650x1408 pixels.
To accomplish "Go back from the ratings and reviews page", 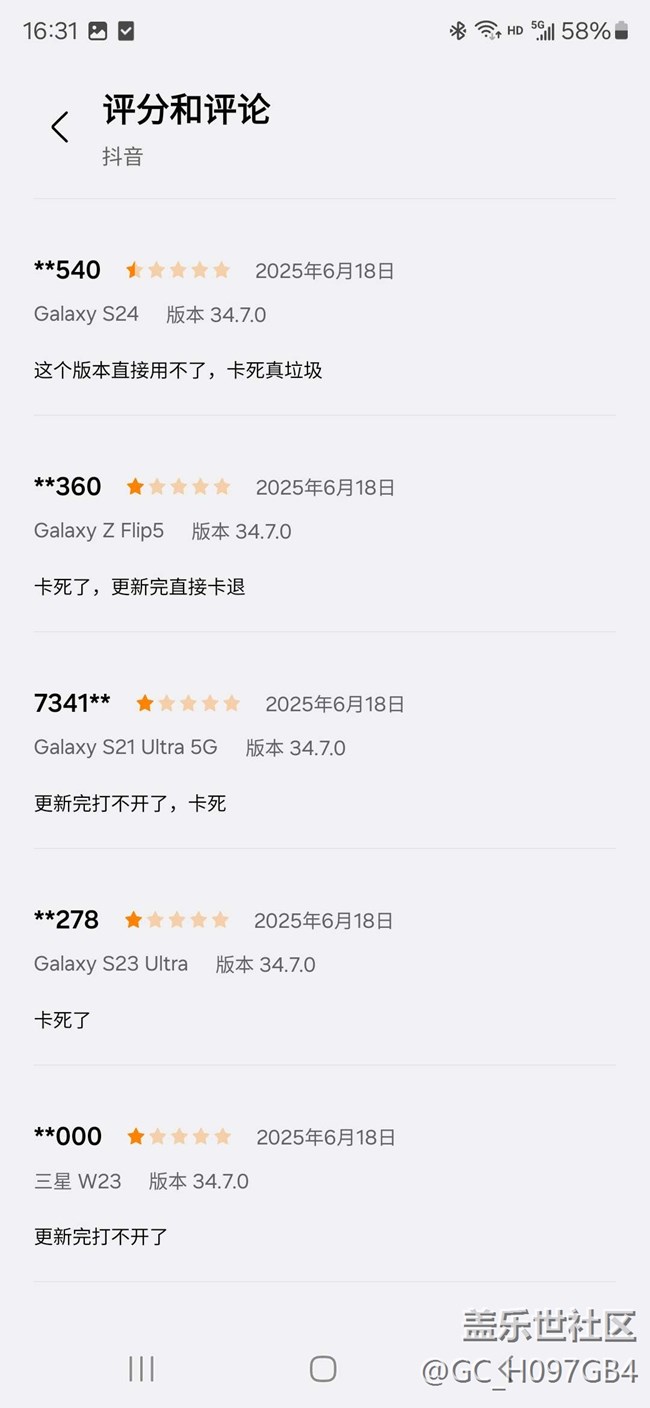I will (x=60, y=127).
